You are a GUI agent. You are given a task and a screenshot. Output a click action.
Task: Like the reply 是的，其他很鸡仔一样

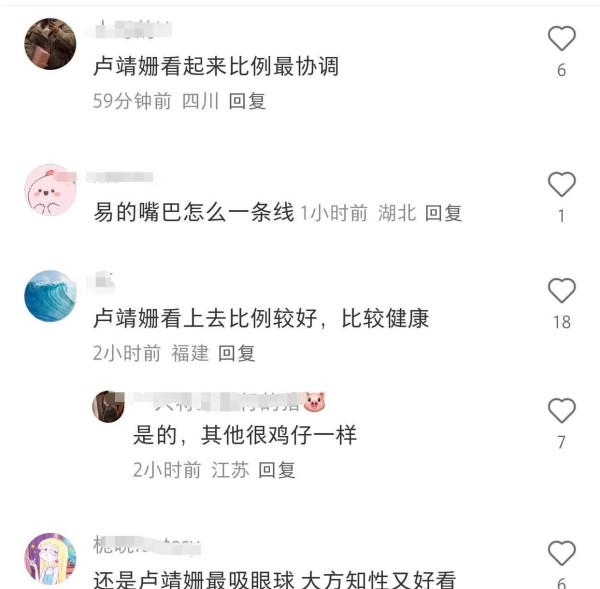point(562,410)
